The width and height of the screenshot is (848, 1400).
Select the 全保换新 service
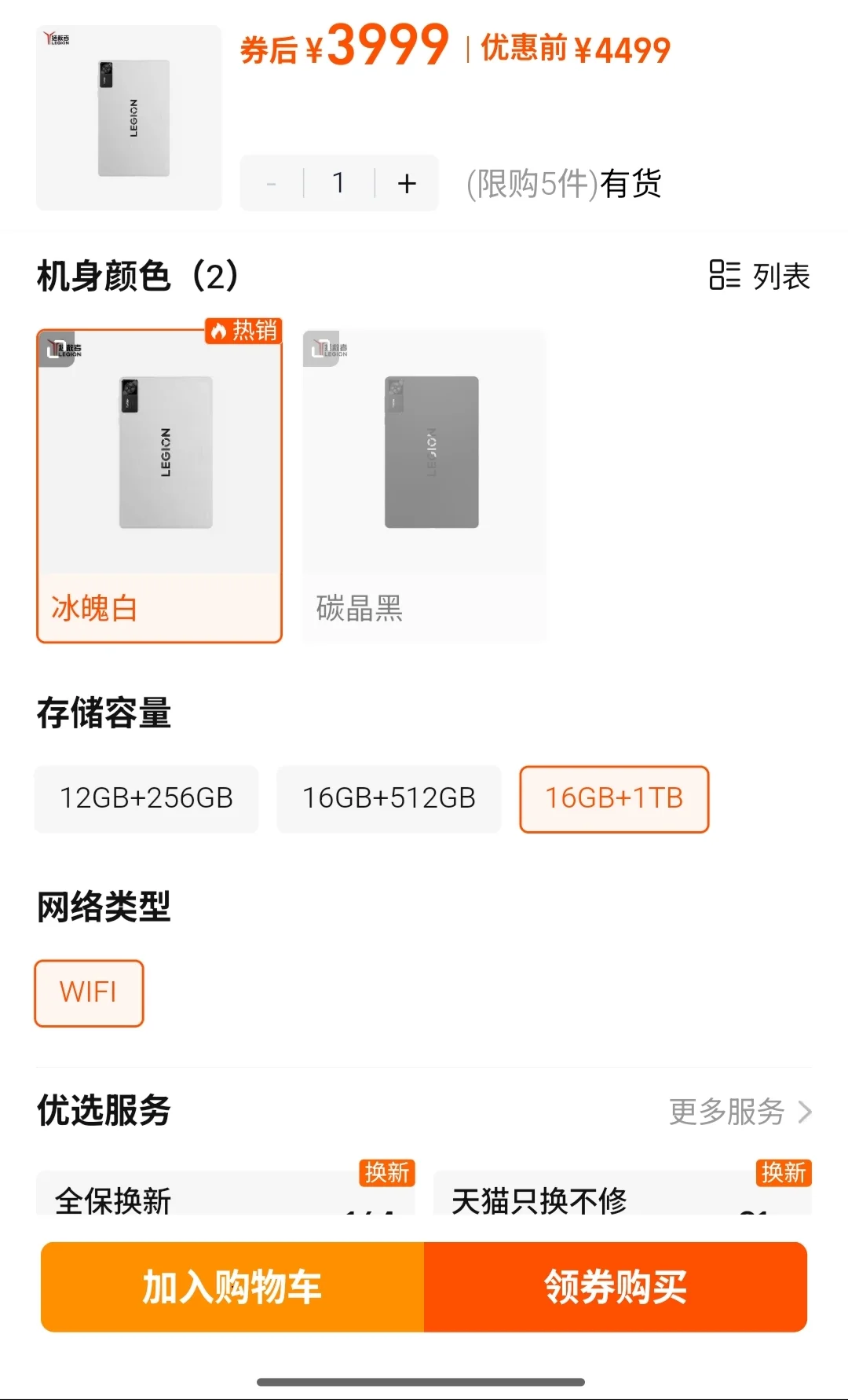pyautogui.click(x=225, y=1193)
